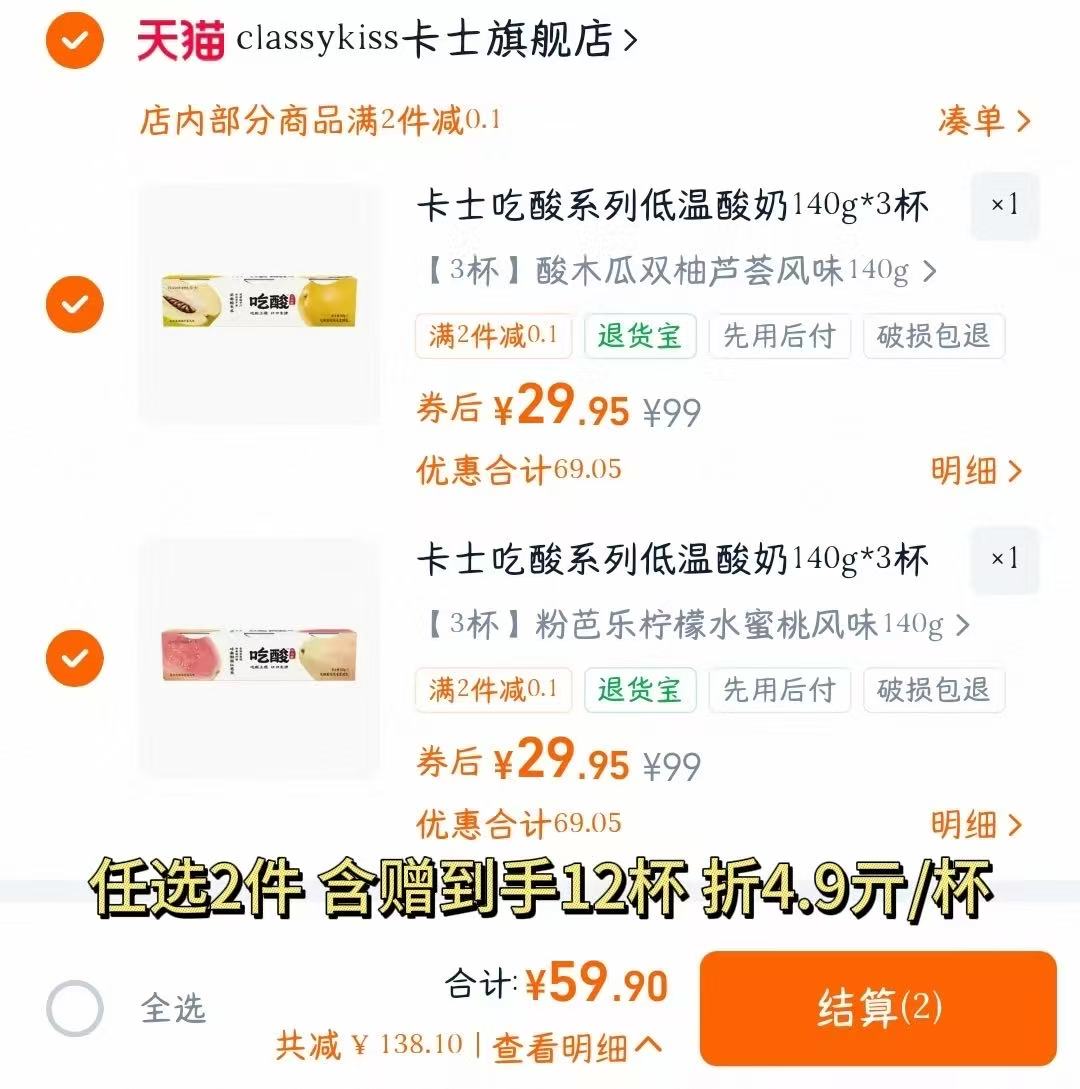The image size is (1080, 1089).
Task: Open the SKU selector for guava lemon peach flavor
Action: [690, 622]
